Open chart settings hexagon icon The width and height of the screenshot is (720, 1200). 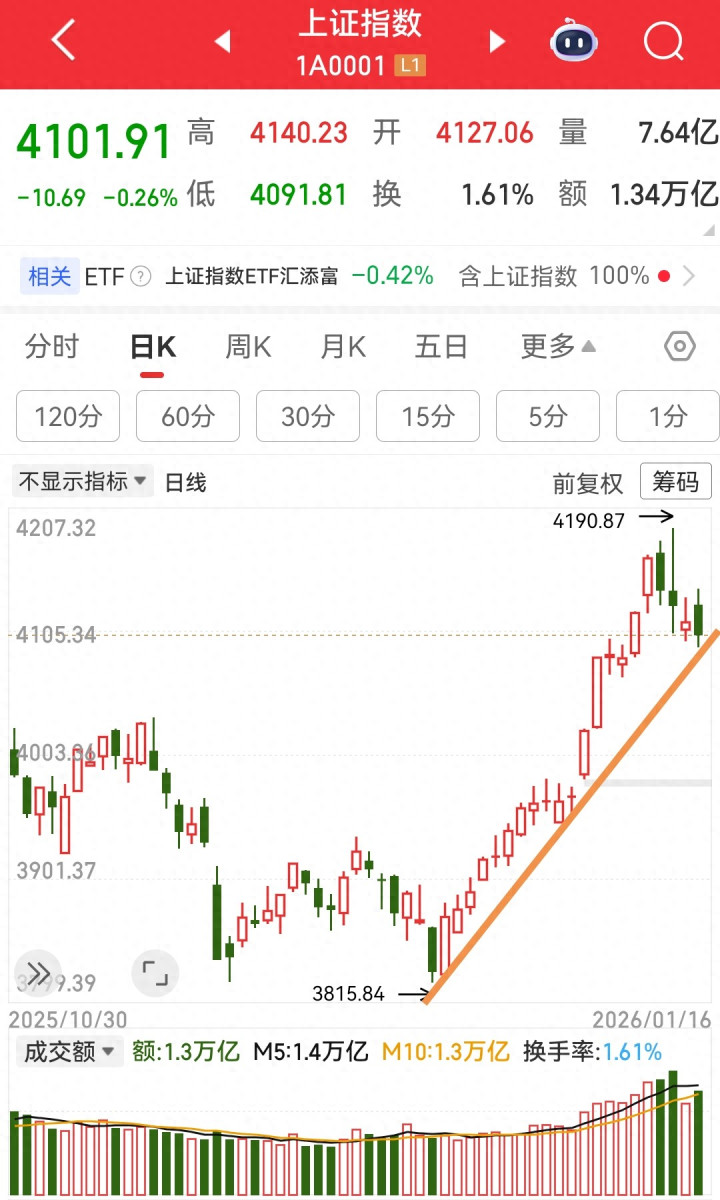coord(679,347)
